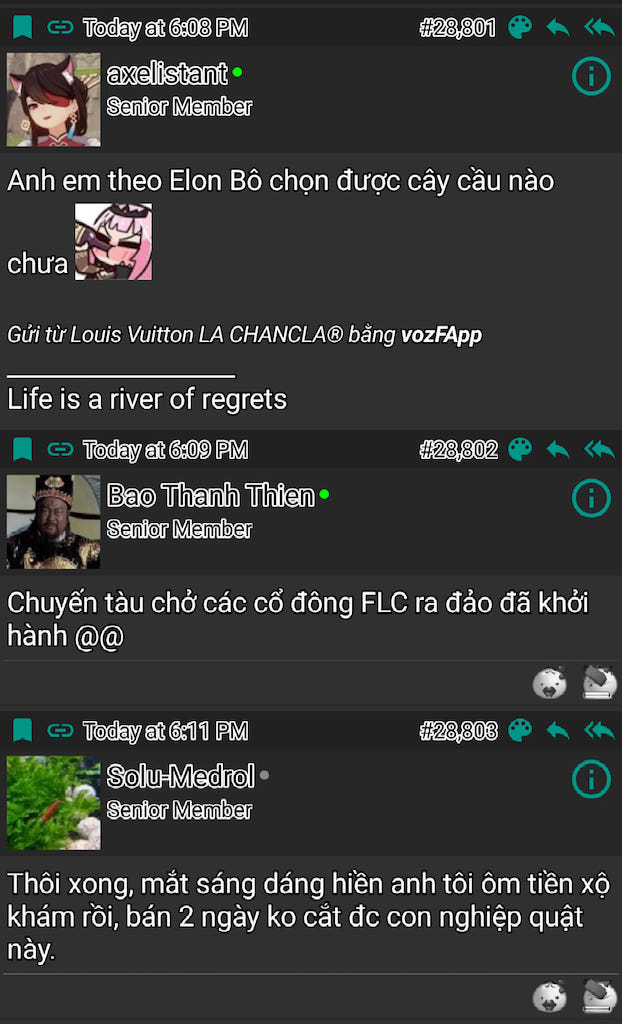View axelistant's profile avatar
Image resolution: width=622 pixels, height=1024 pixels.
(x=54, y=99)
